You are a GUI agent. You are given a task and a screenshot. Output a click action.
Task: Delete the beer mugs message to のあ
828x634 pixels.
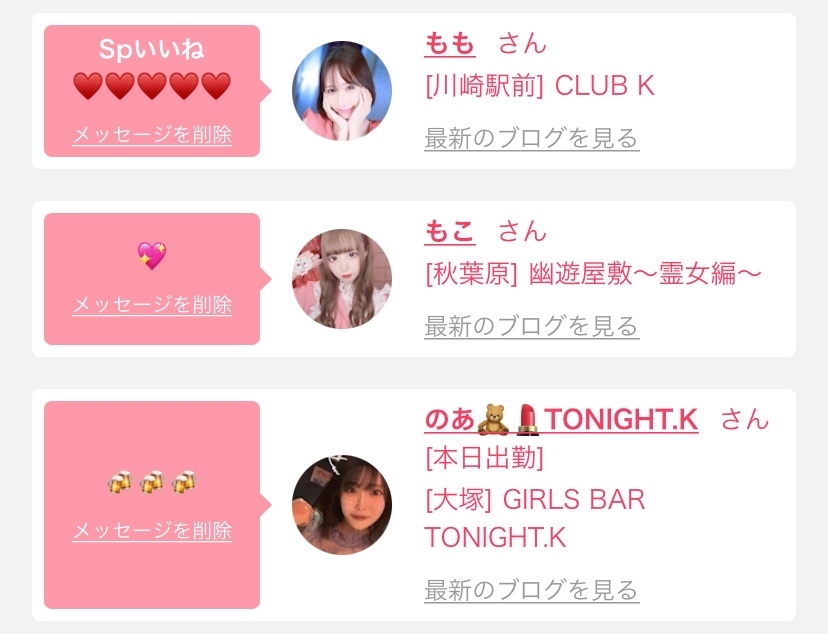coord(152,530)
